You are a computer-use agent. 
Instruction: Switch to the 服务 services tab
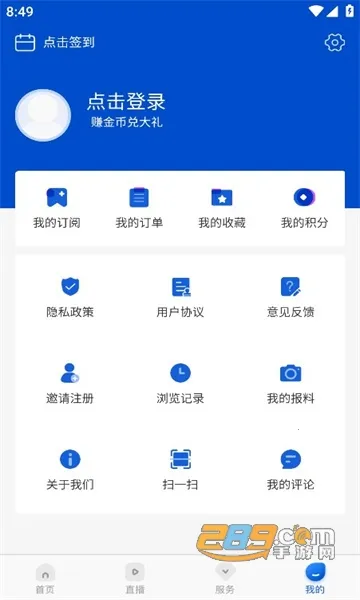(x=225, y=579)
